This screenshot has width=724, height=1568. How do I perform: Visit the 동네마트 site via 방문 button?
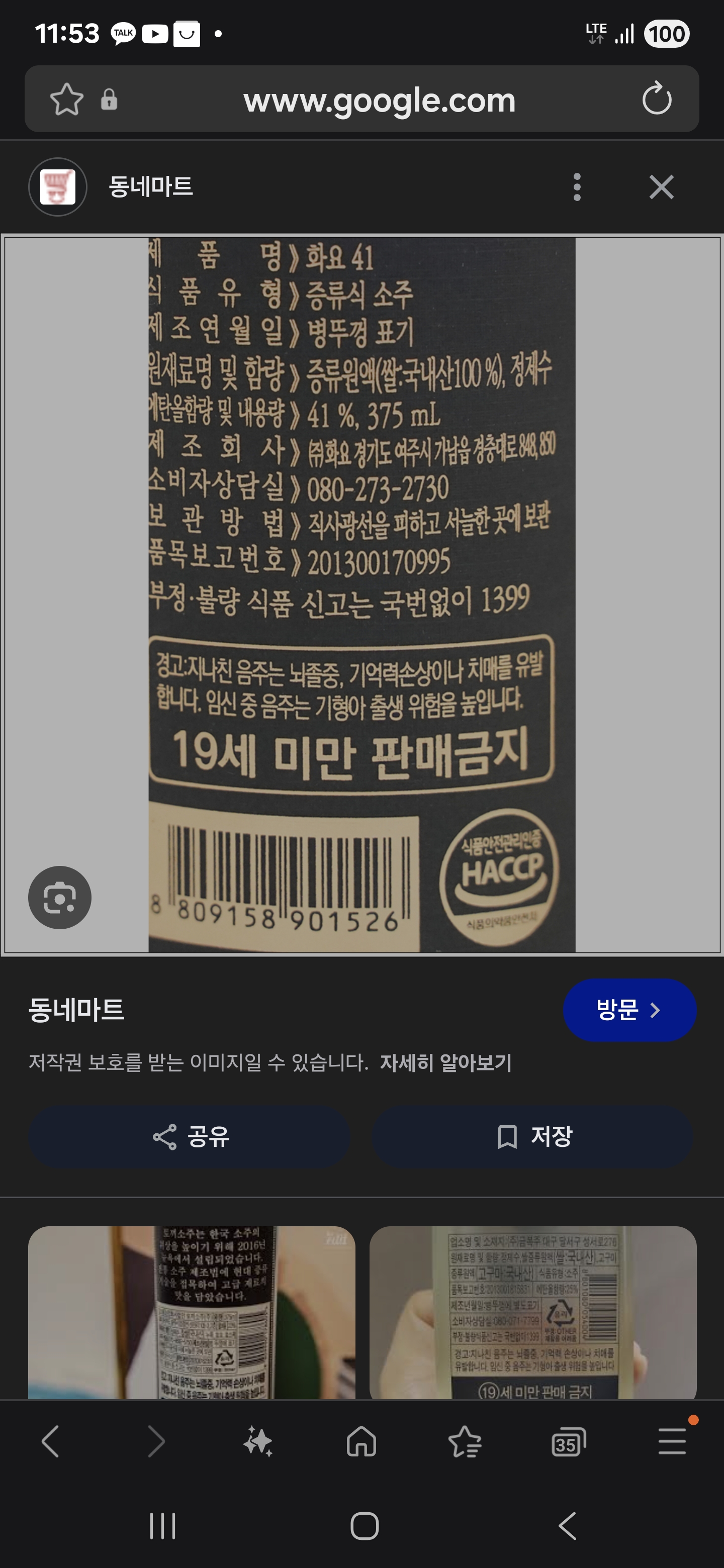pyautogui.click(x=629, y=1010)
